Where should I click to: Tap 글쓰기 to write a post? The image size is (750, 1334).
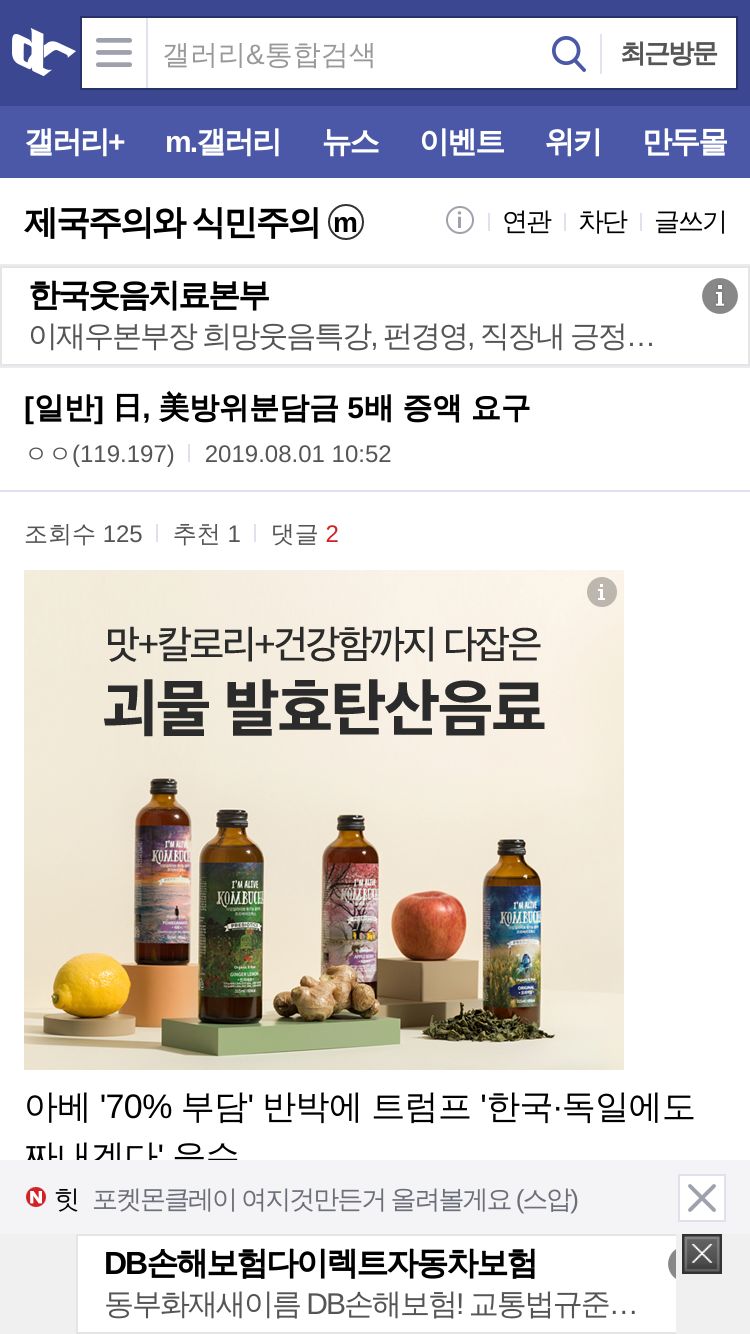[690, 222]
